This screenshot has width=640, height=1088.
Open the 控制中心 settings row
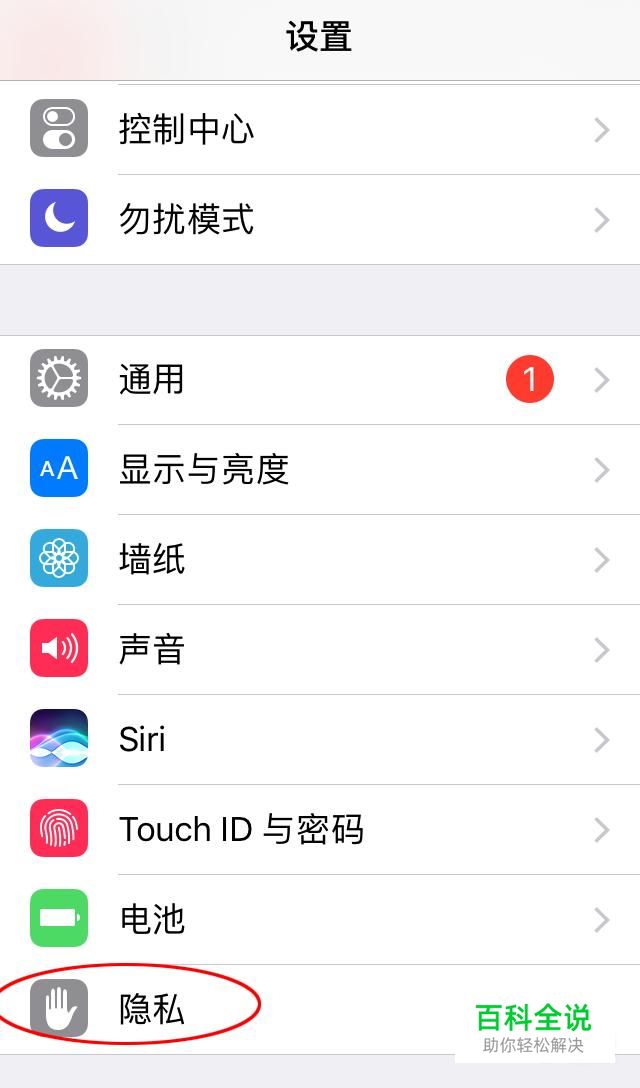pos(320,130)
